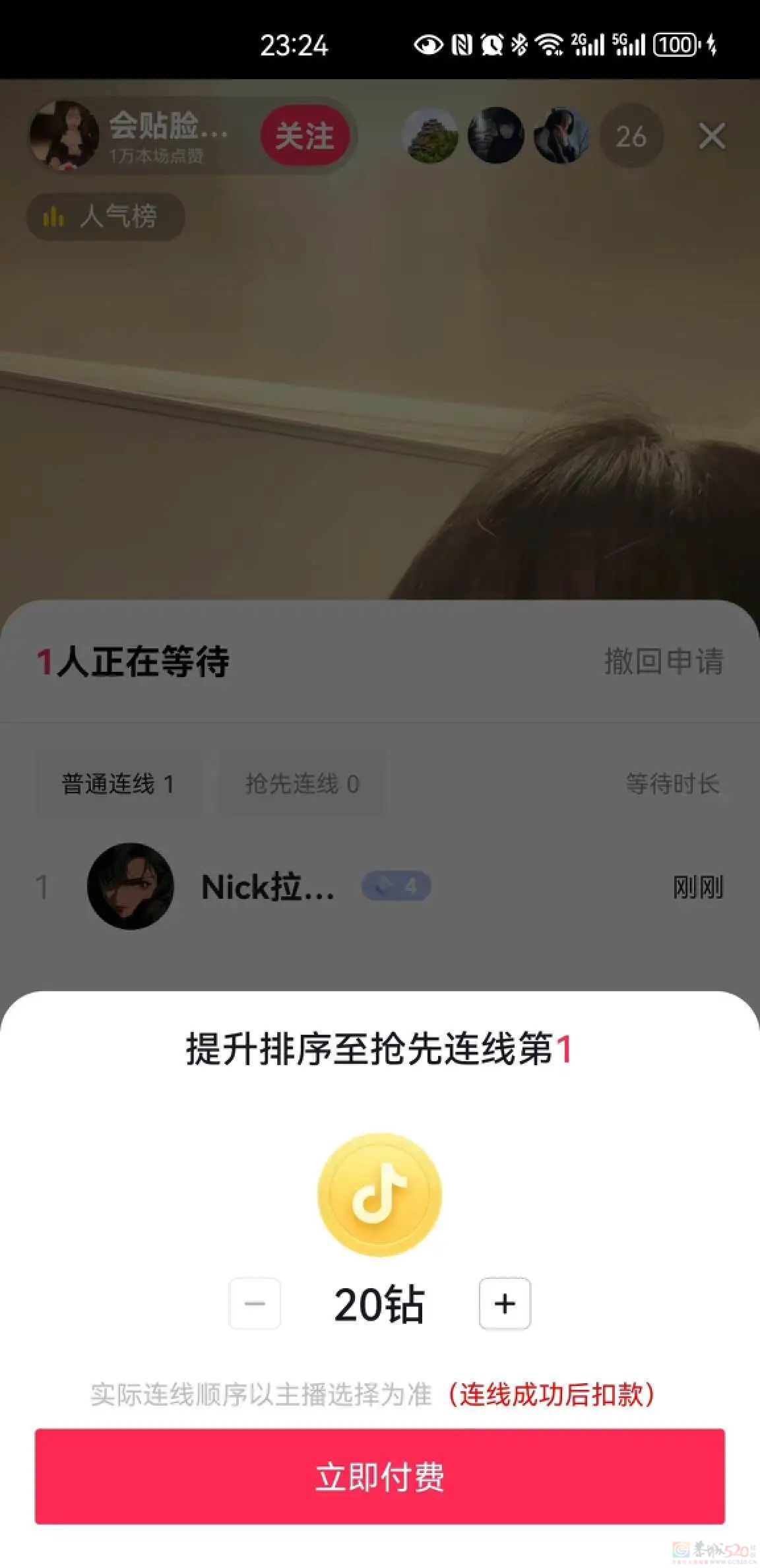Switch to the 普通连线 tab
Screen dimensions: 760x1568
pos(117,784)
